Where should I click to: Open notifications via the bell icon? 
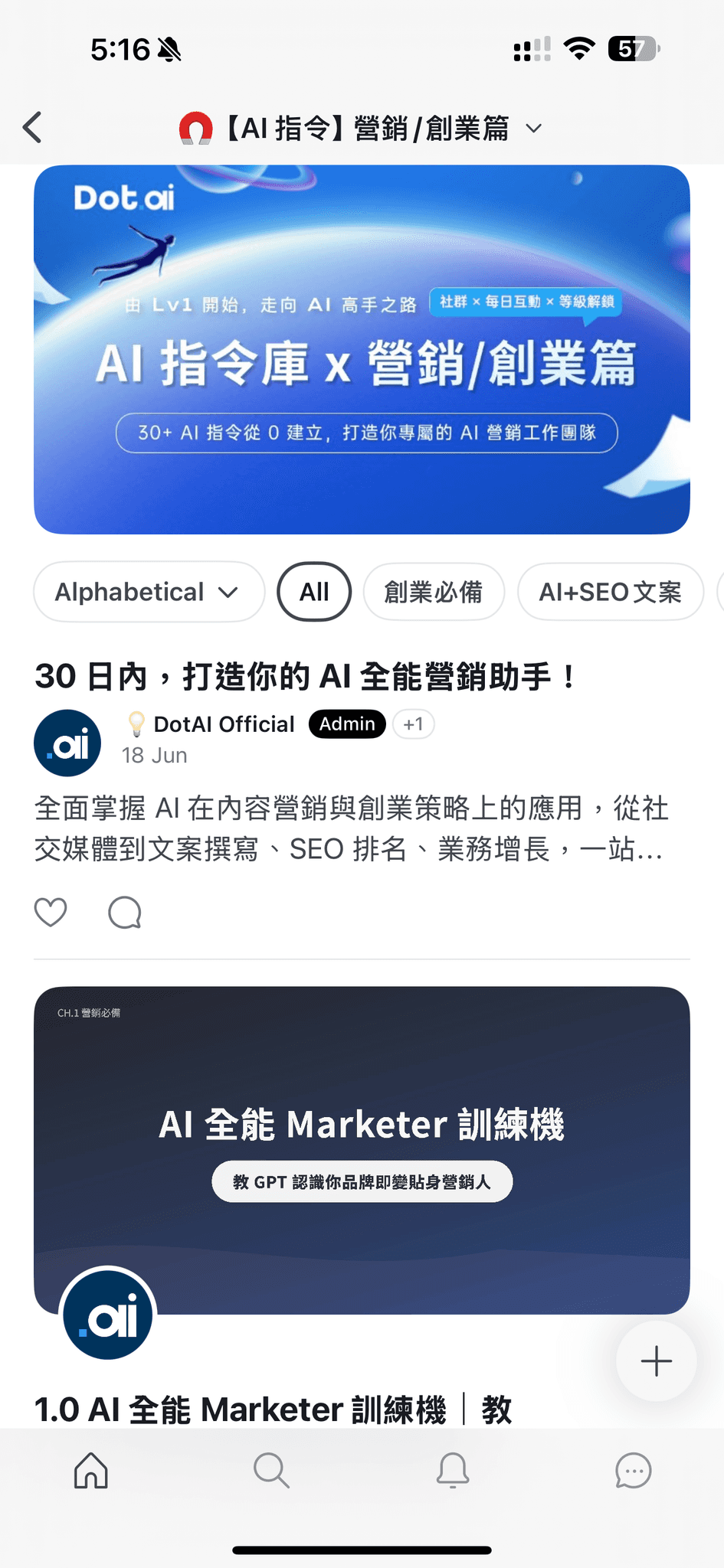tap(452, 1471)
